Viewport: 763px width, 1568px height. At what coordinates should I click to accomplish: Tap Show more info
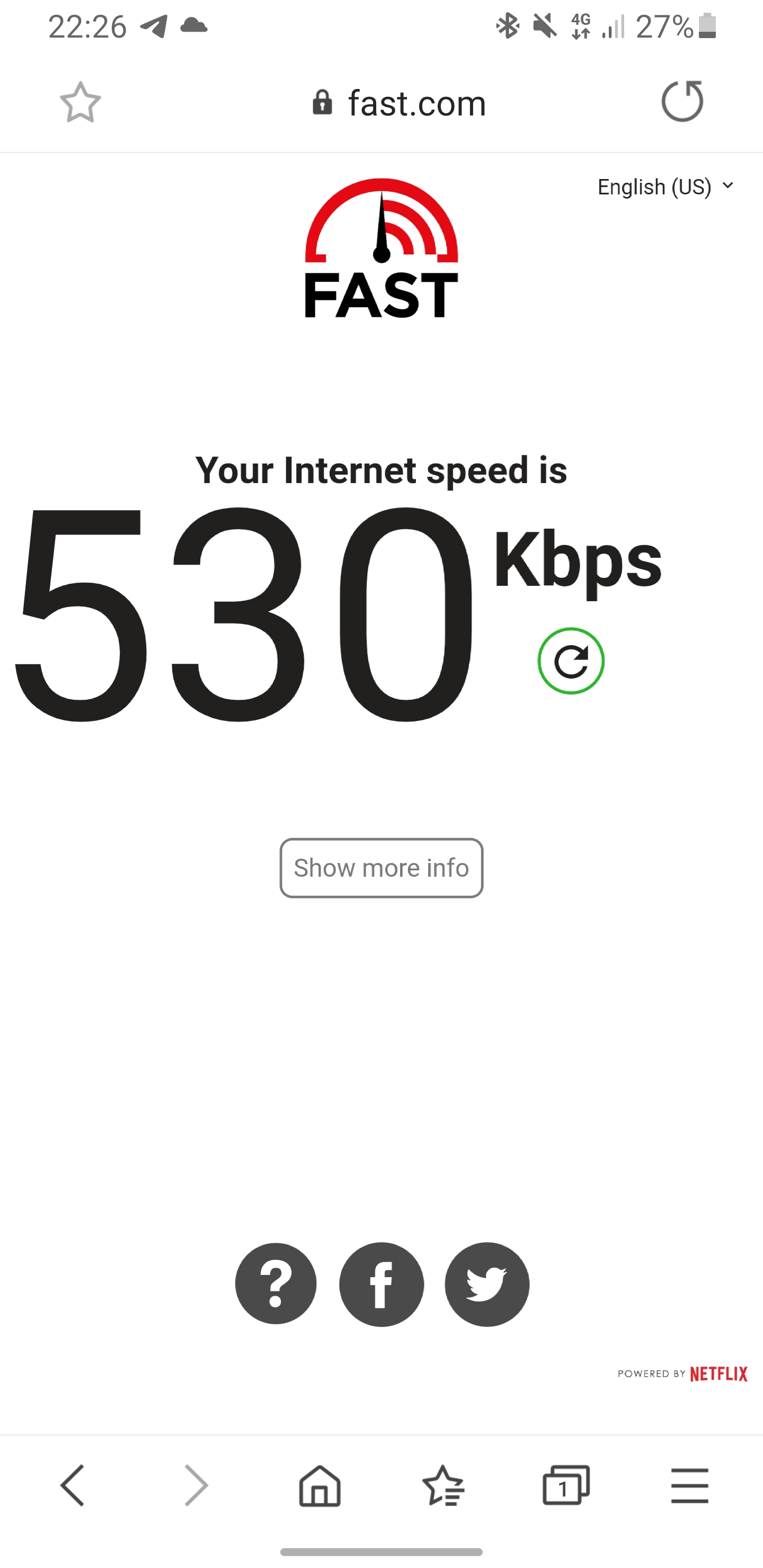click(x=381, y=867)
